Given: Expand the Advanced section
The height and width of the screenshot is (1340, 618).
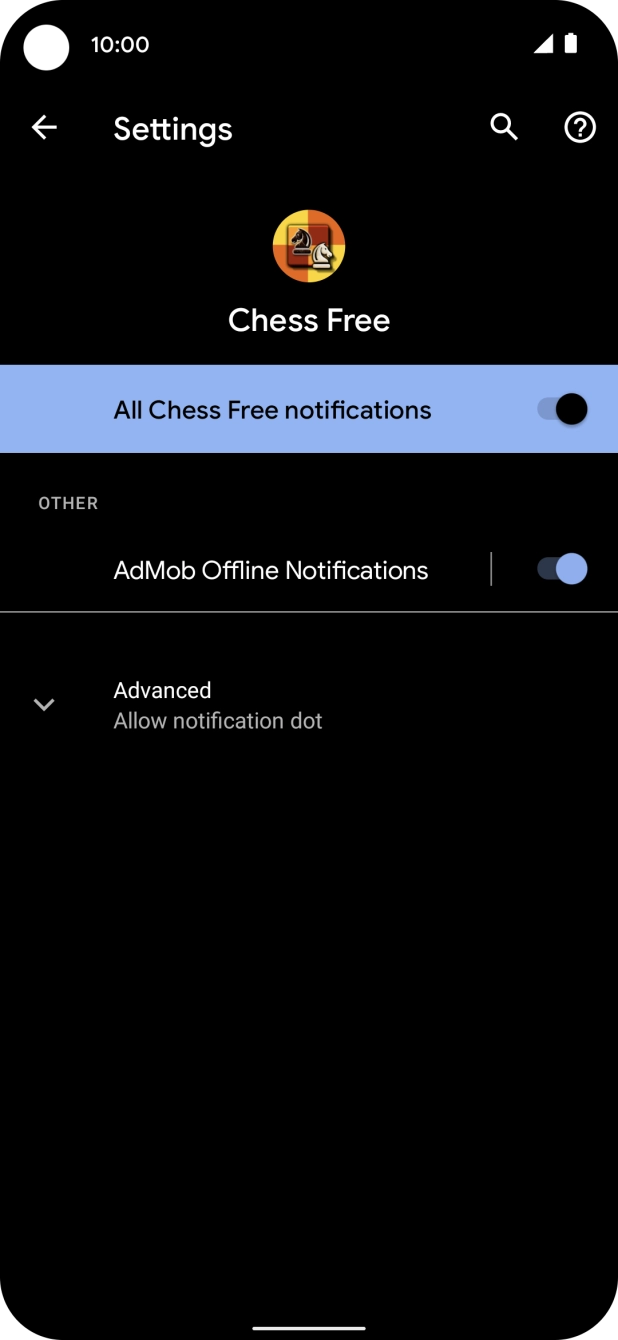Looking at the screenshot, I should click(218, 705).
